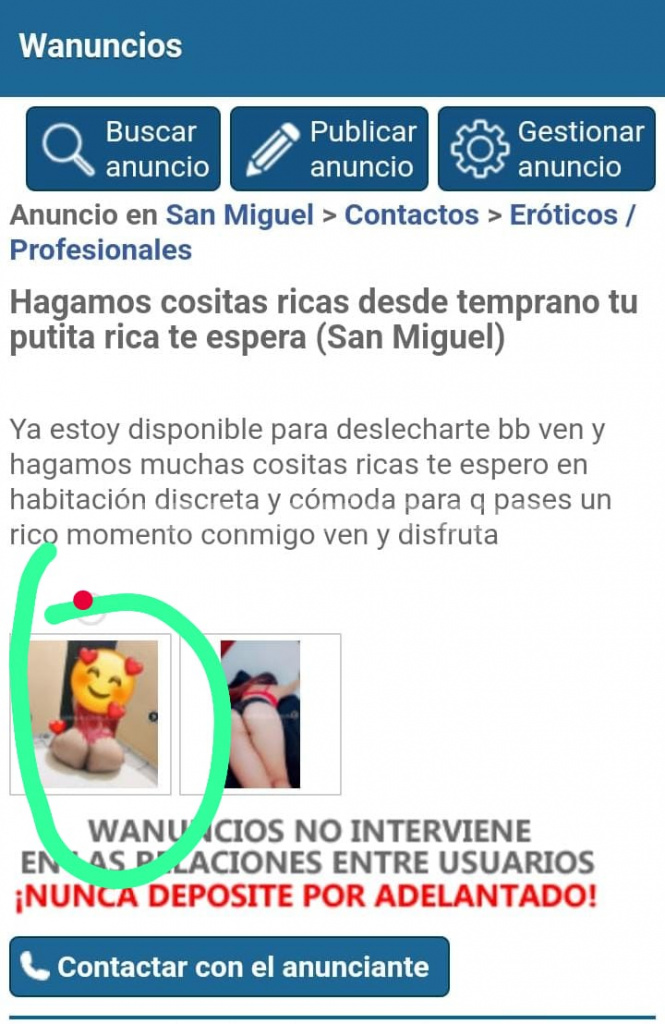Go to the Contactos category link
This screenshot has width=665, height=1024.
411,215
